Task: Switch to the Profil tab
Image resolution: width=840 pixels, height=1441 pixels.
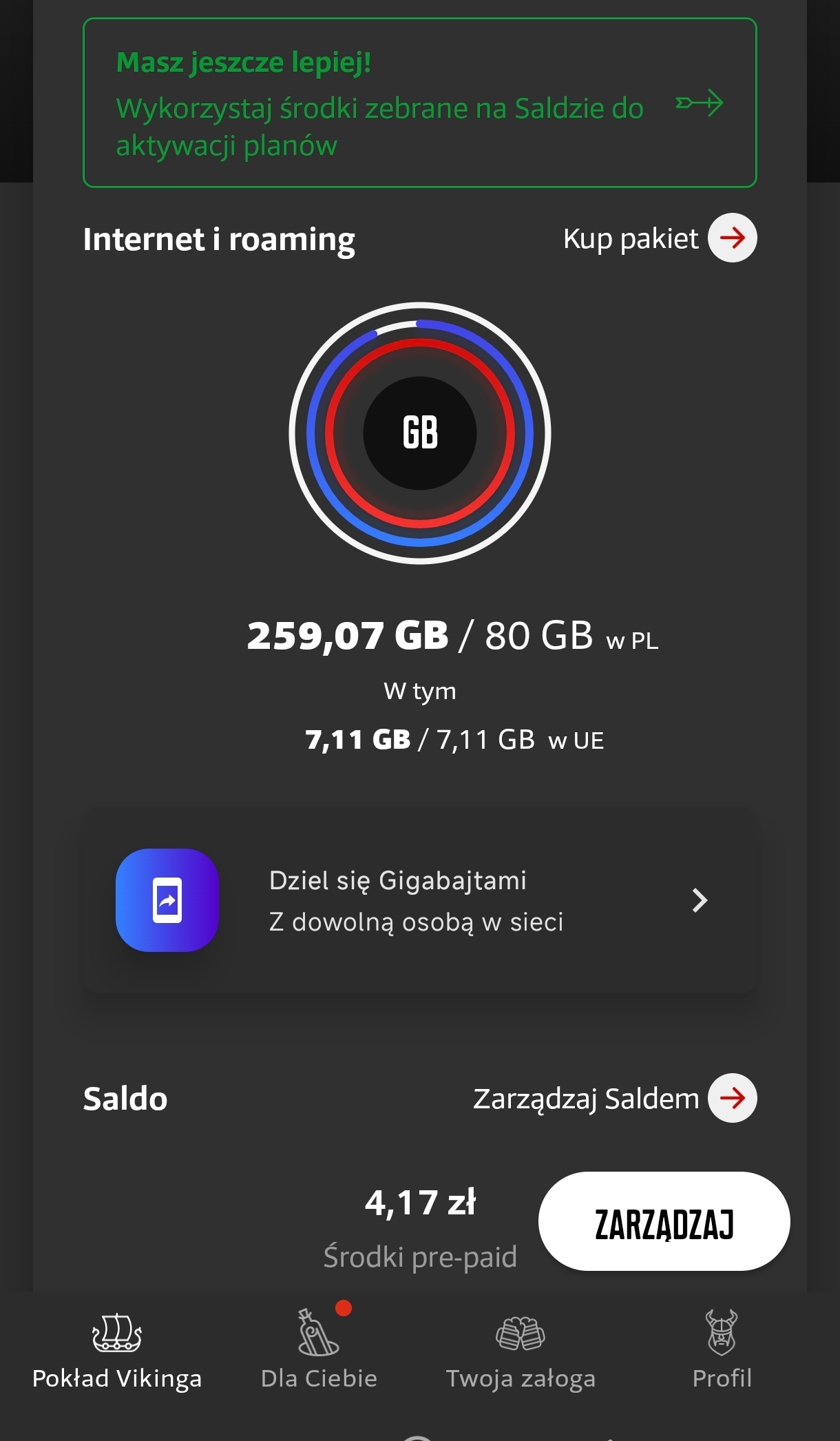Action: click(722, 1351)
